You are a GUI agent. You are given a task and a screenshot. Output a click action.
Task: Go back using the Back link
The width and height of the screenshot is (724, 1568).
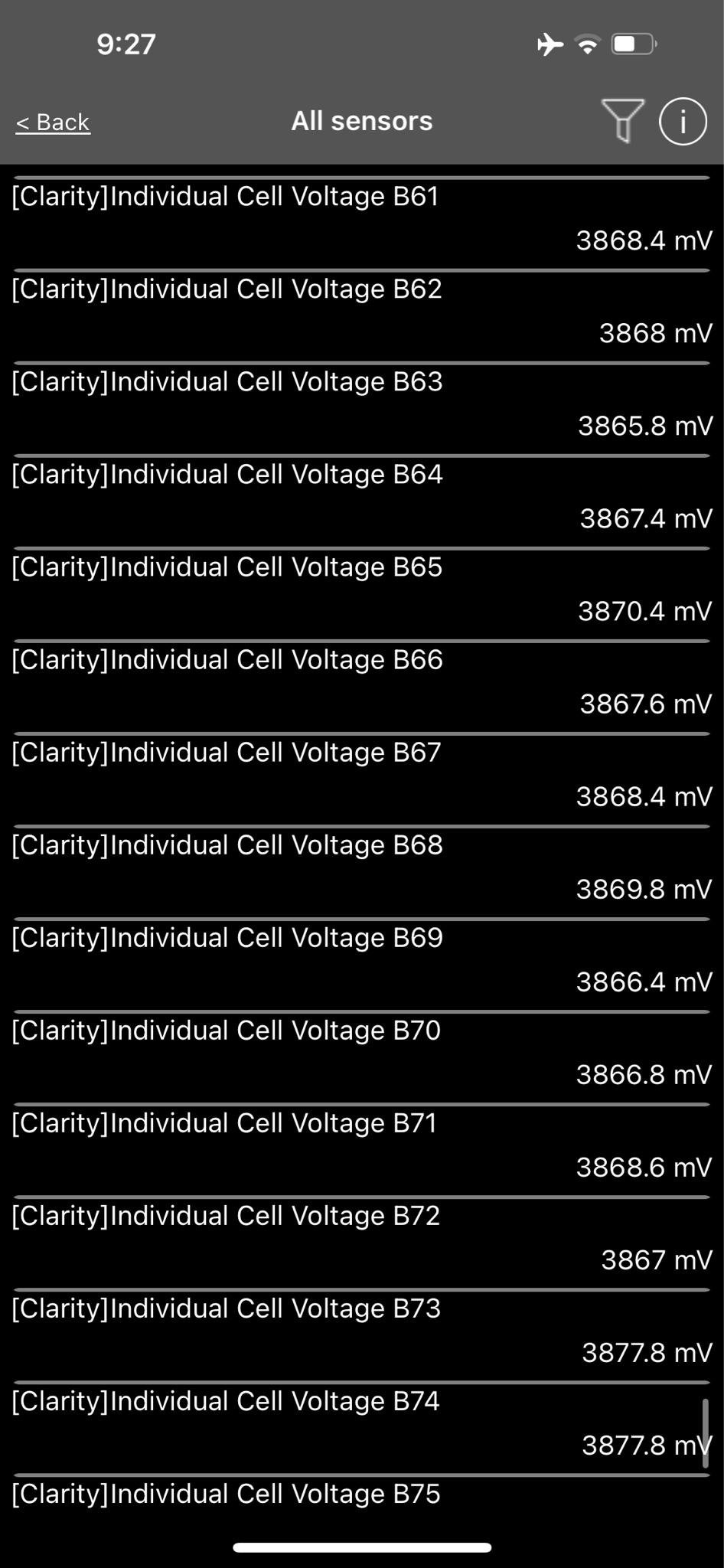pyautogui.click(x=53, y=122)
